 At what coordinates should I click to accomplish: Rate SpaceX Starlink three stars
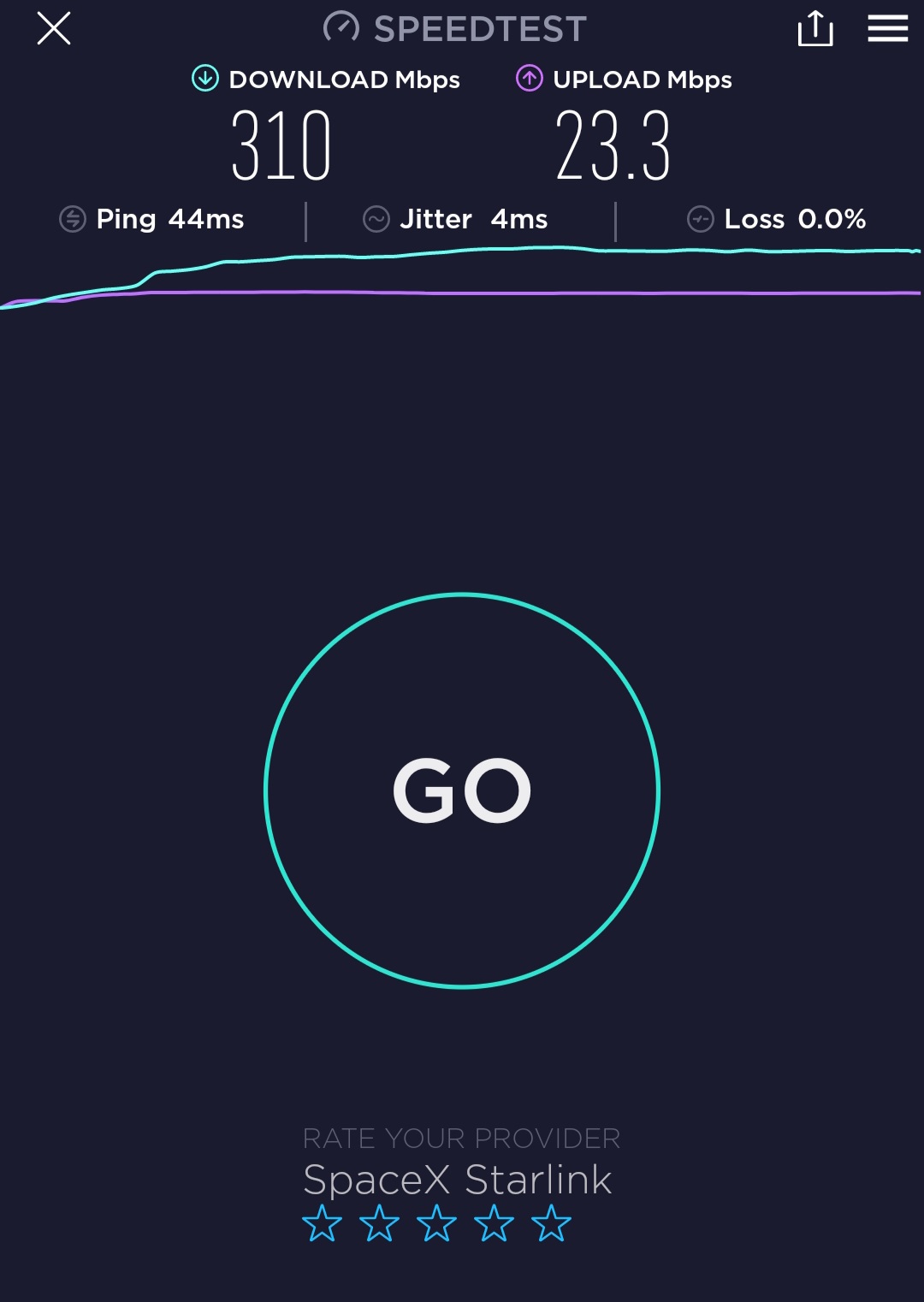click(437, 1223)
